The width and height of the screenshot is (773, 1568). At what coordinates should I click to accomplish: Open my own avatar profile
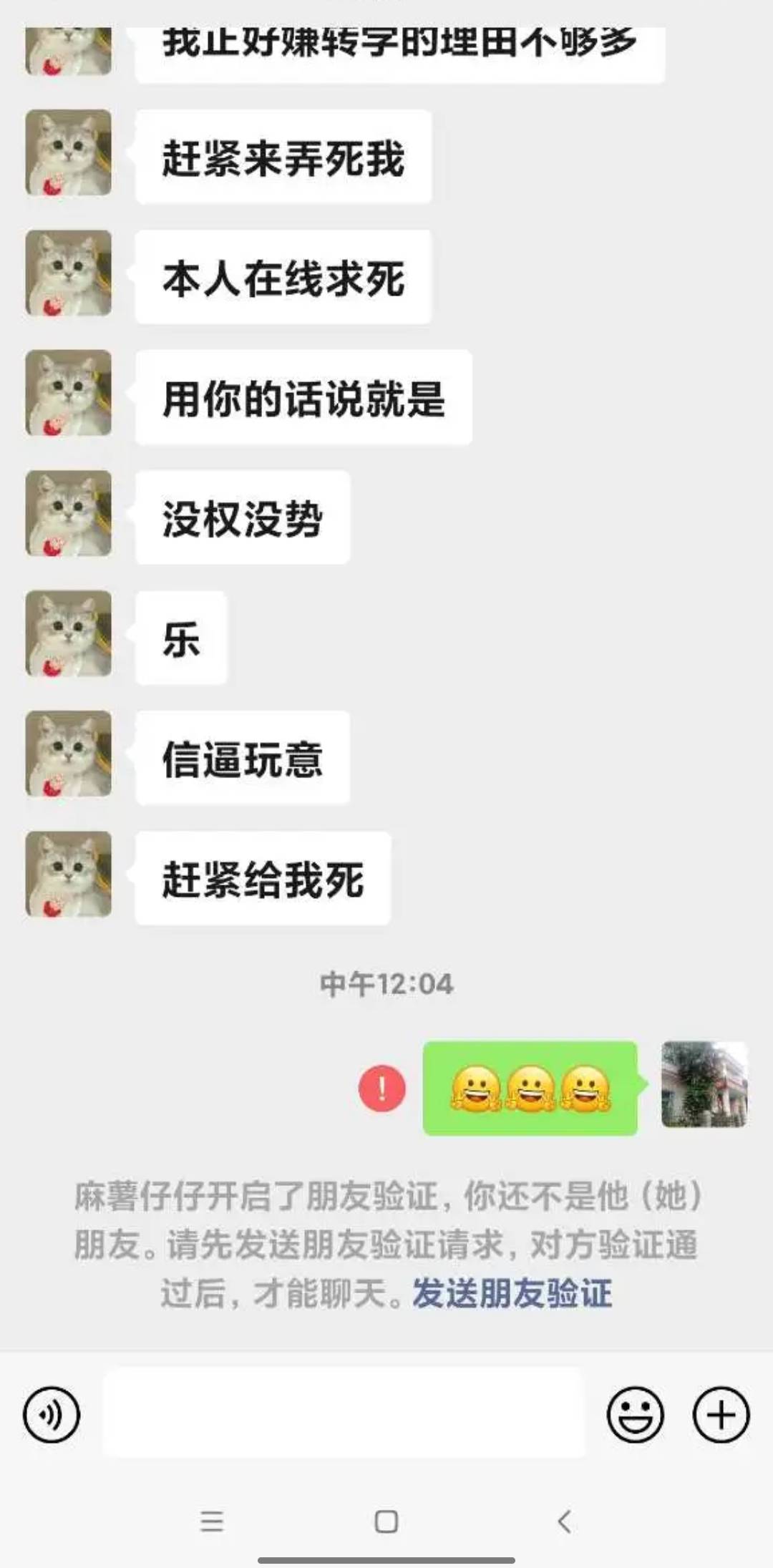(704, 1084)
